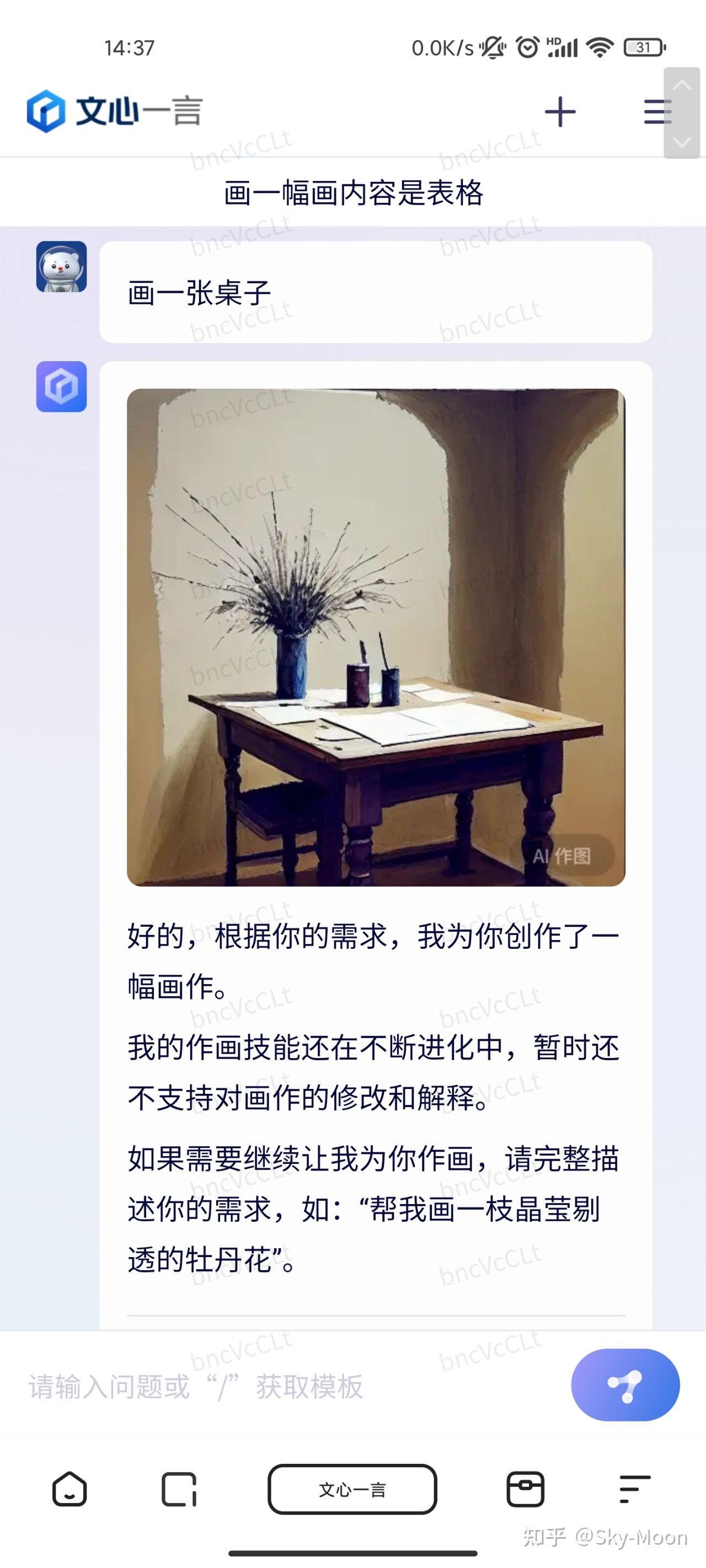Focus the question input field

pos(292,1387)
